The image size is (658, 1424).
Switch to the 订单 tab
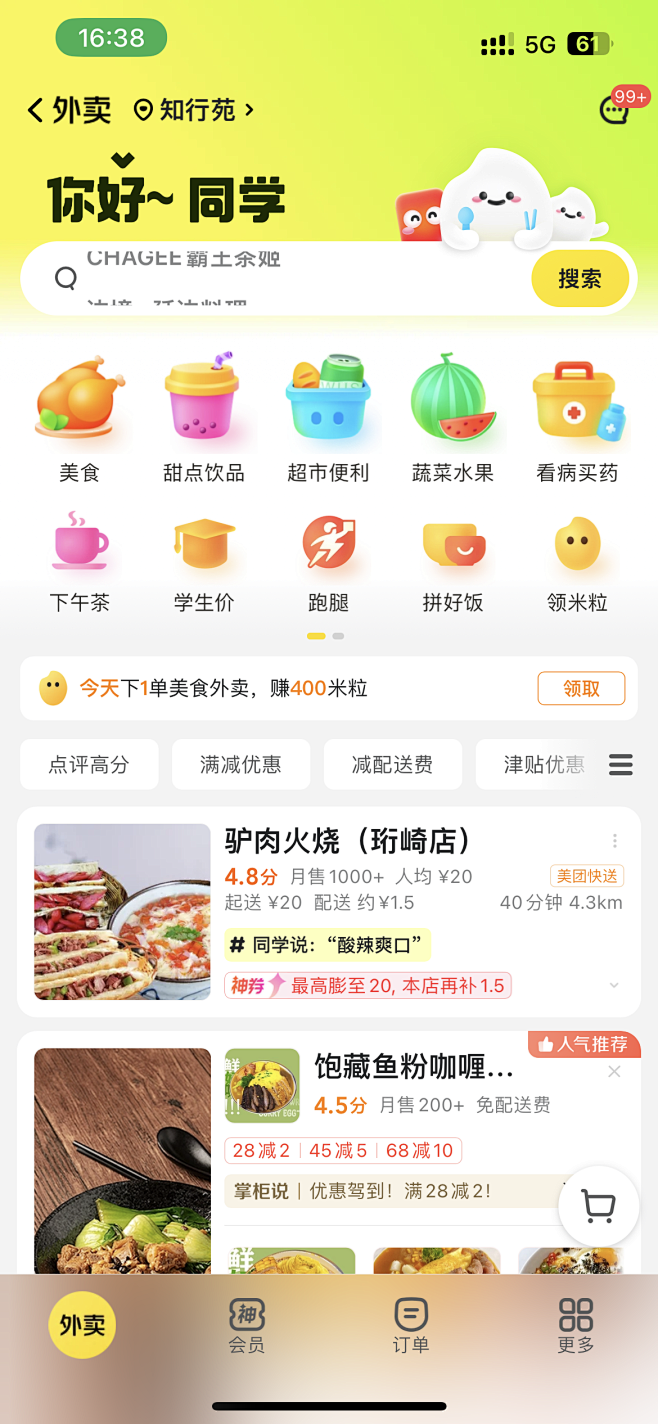point(411,1324)
